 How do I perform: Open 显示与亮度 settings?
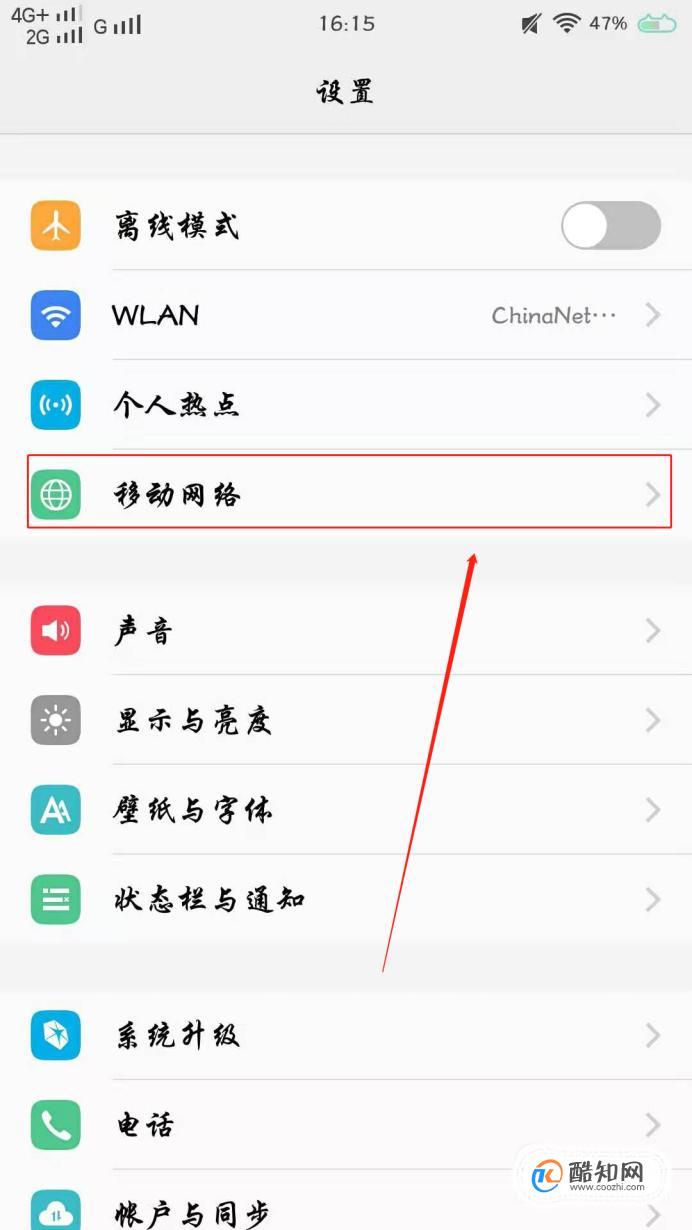pos(346,720)
